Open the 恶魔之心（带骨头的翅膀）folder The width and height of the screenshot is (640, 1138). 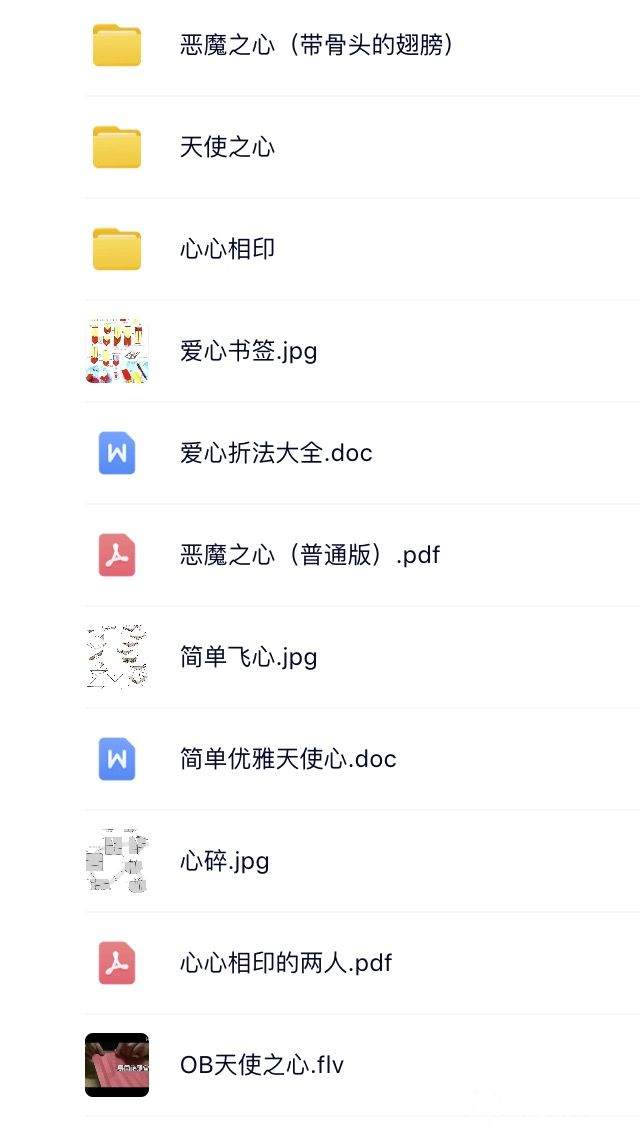point(317,45)
